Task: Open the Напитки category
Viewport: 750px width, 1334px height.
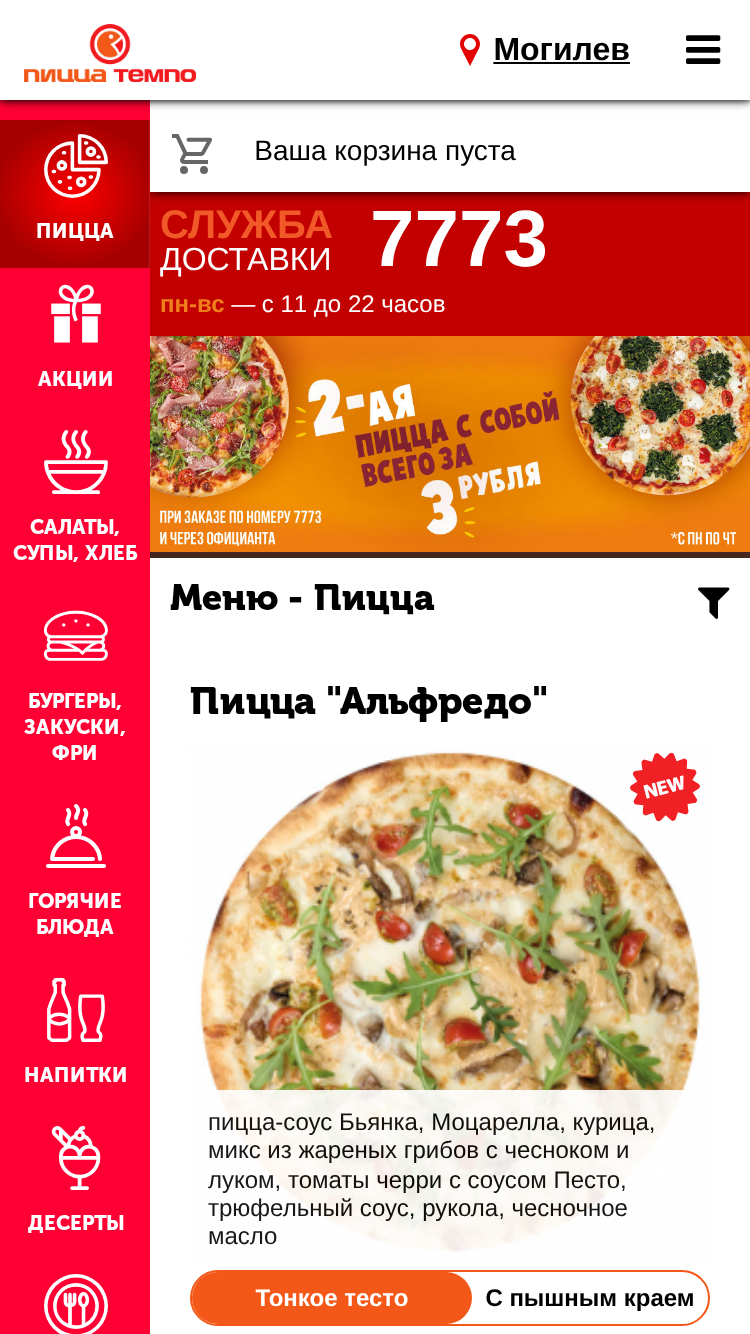Action: [75, 1032]
